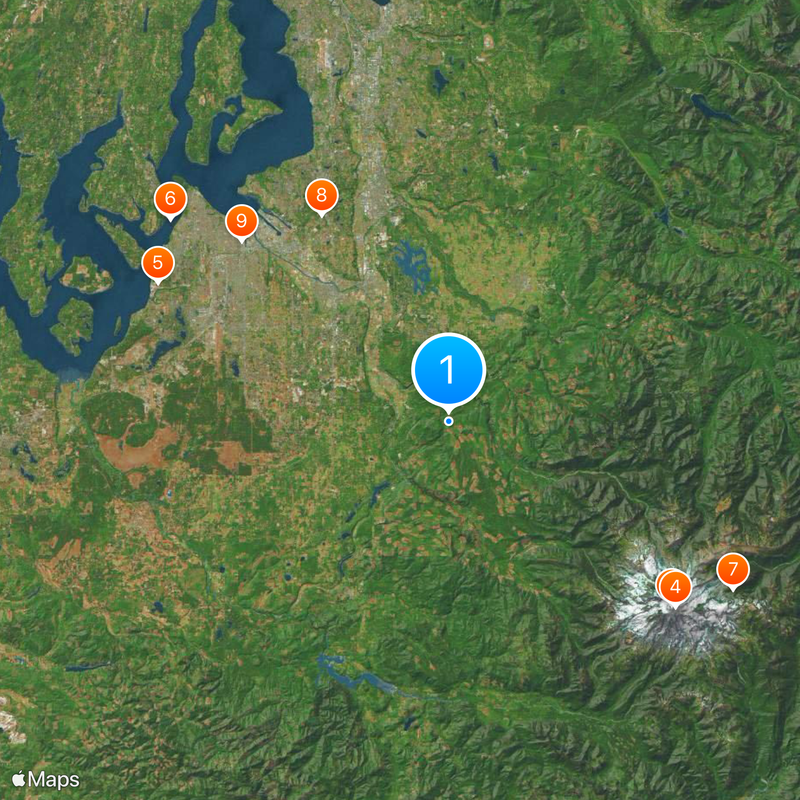The width and height of the screenshot is (800, 800).
Task: Open the orange pin numbered 5
Action: (158, 264)
